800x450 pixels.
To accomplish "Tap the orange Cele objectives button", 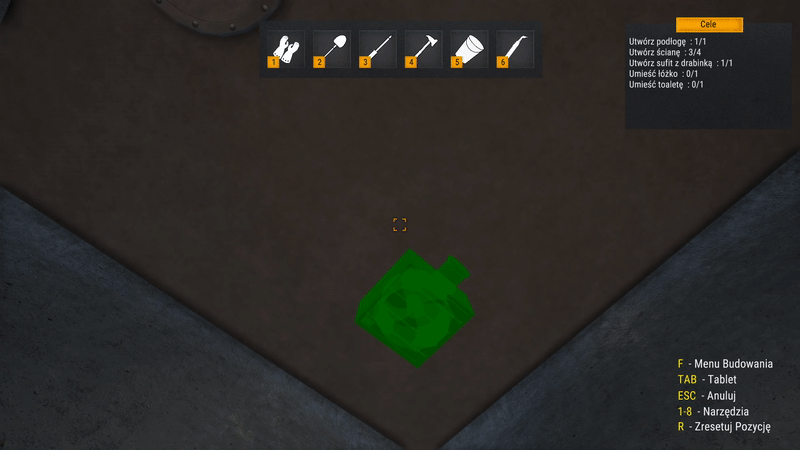I will (x=708, y=23).
